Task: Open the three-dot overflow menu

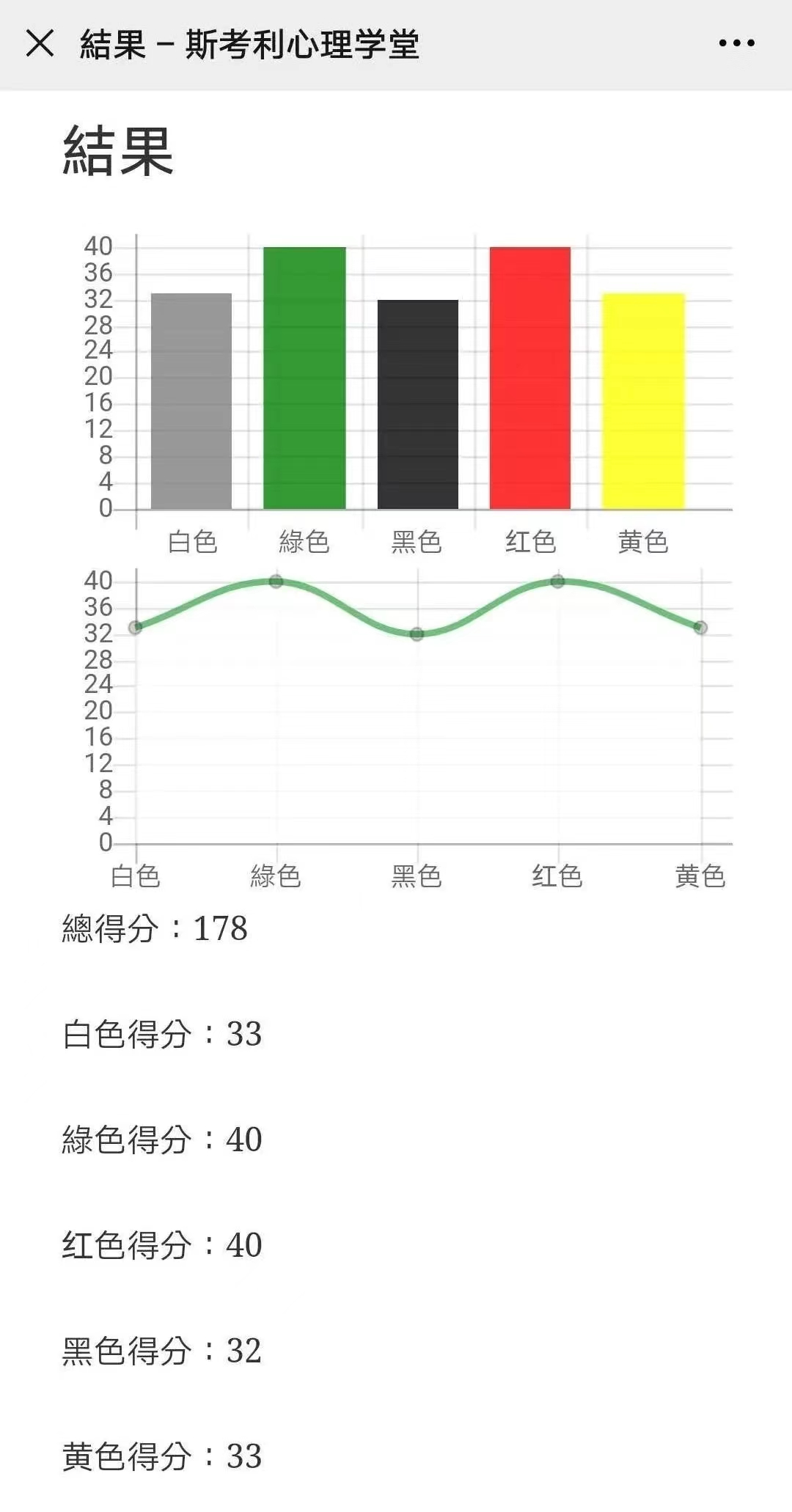Action: coord(736,43)
